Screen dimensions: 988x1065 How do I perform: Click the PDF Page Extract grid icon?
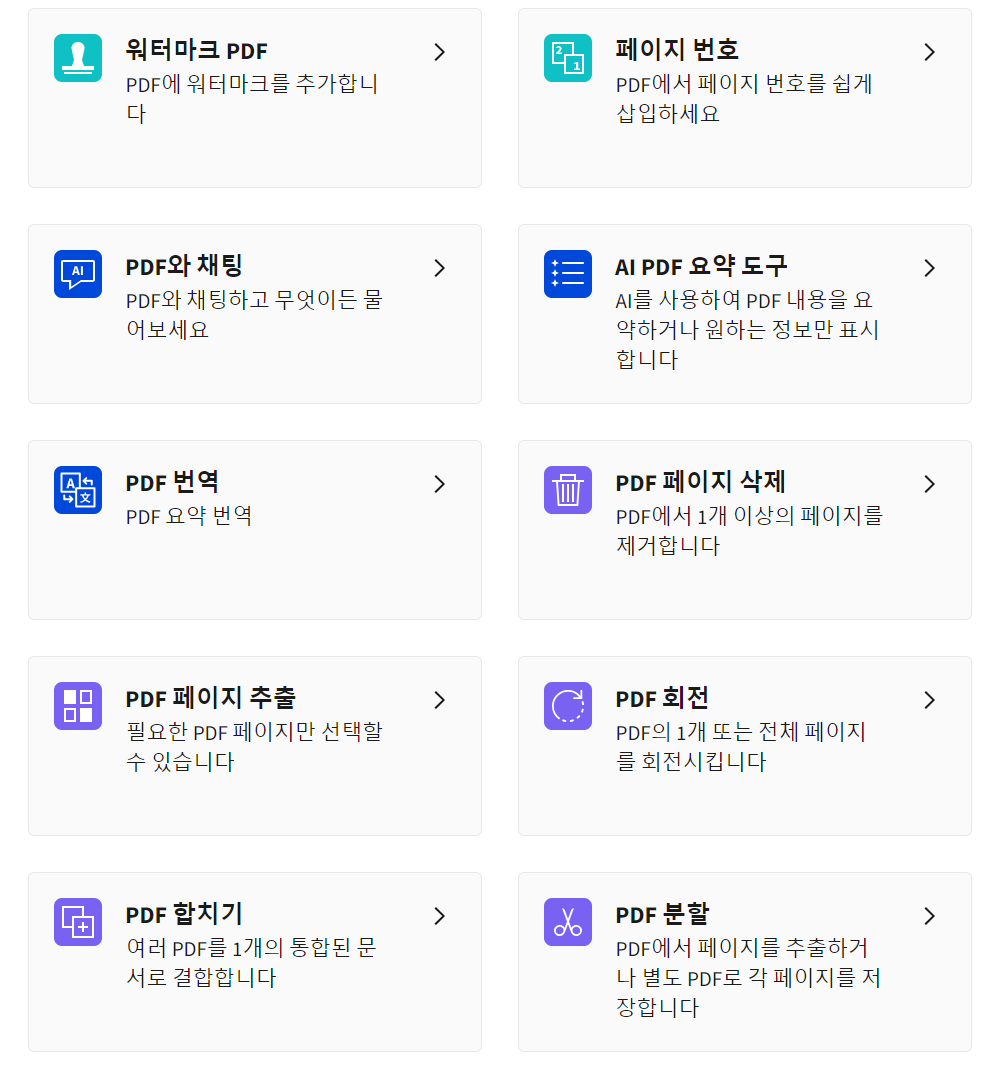(x=77, y=706)
